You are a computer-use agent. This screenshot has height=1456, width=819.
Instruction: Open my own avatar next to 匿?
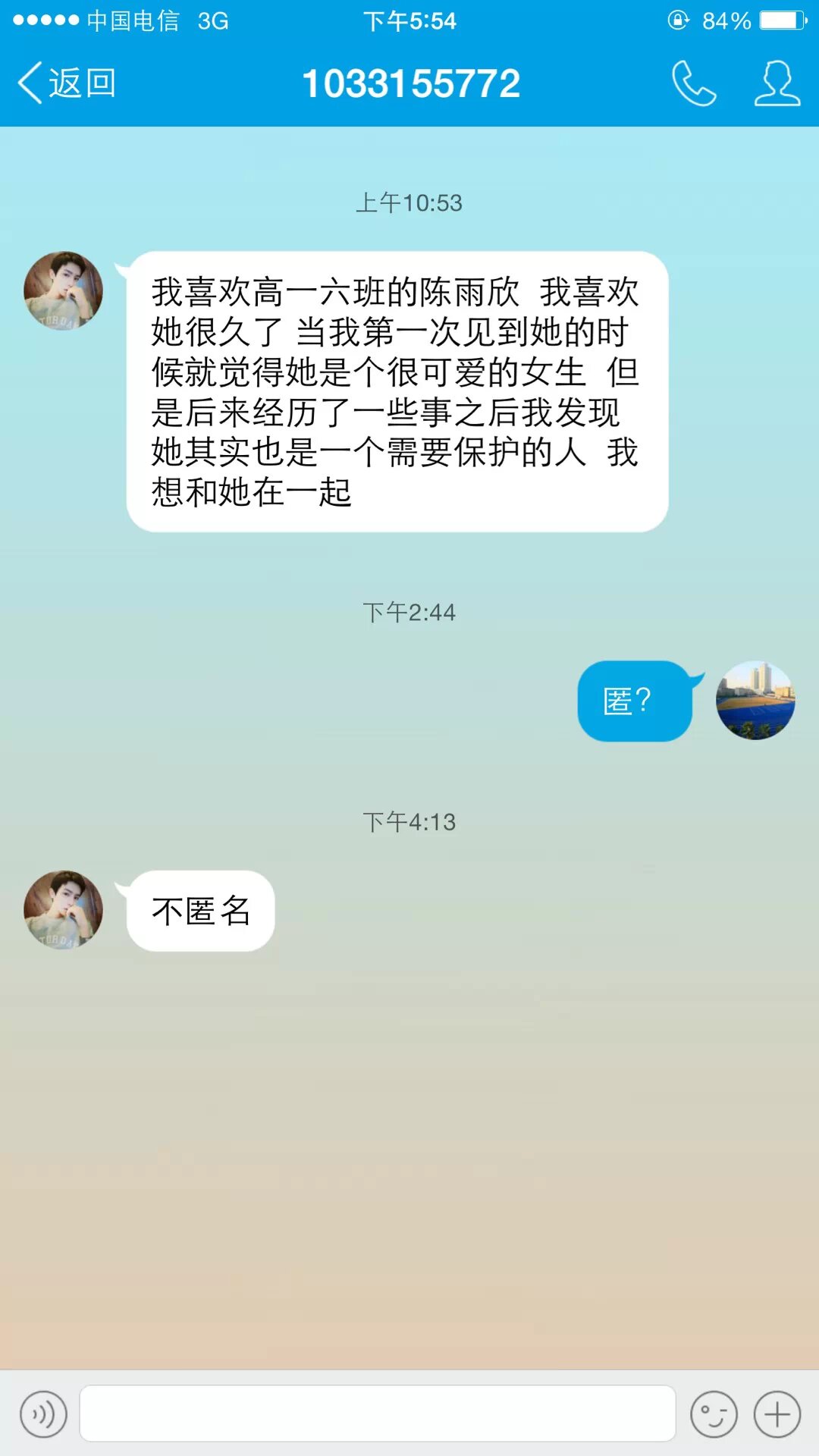[755, 701]
